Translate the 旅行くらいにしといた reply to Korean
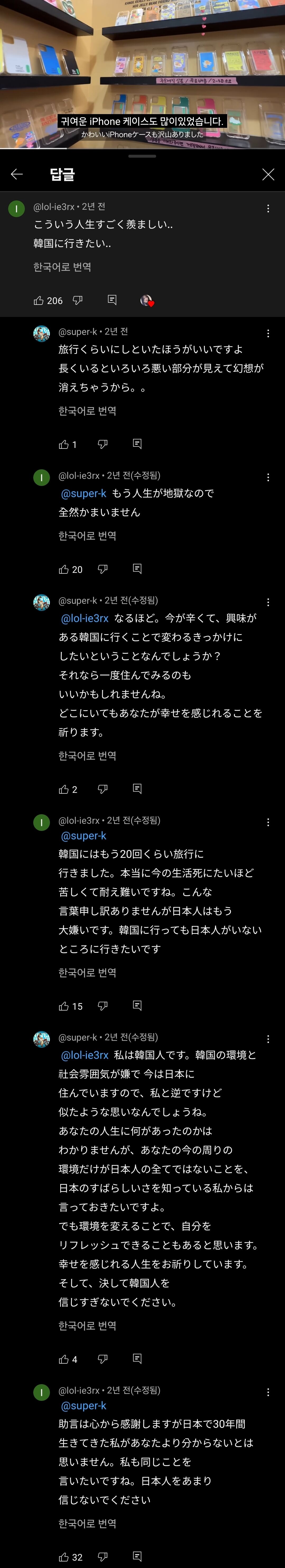This screenshot has height=1568, width=285. (87, 411)
